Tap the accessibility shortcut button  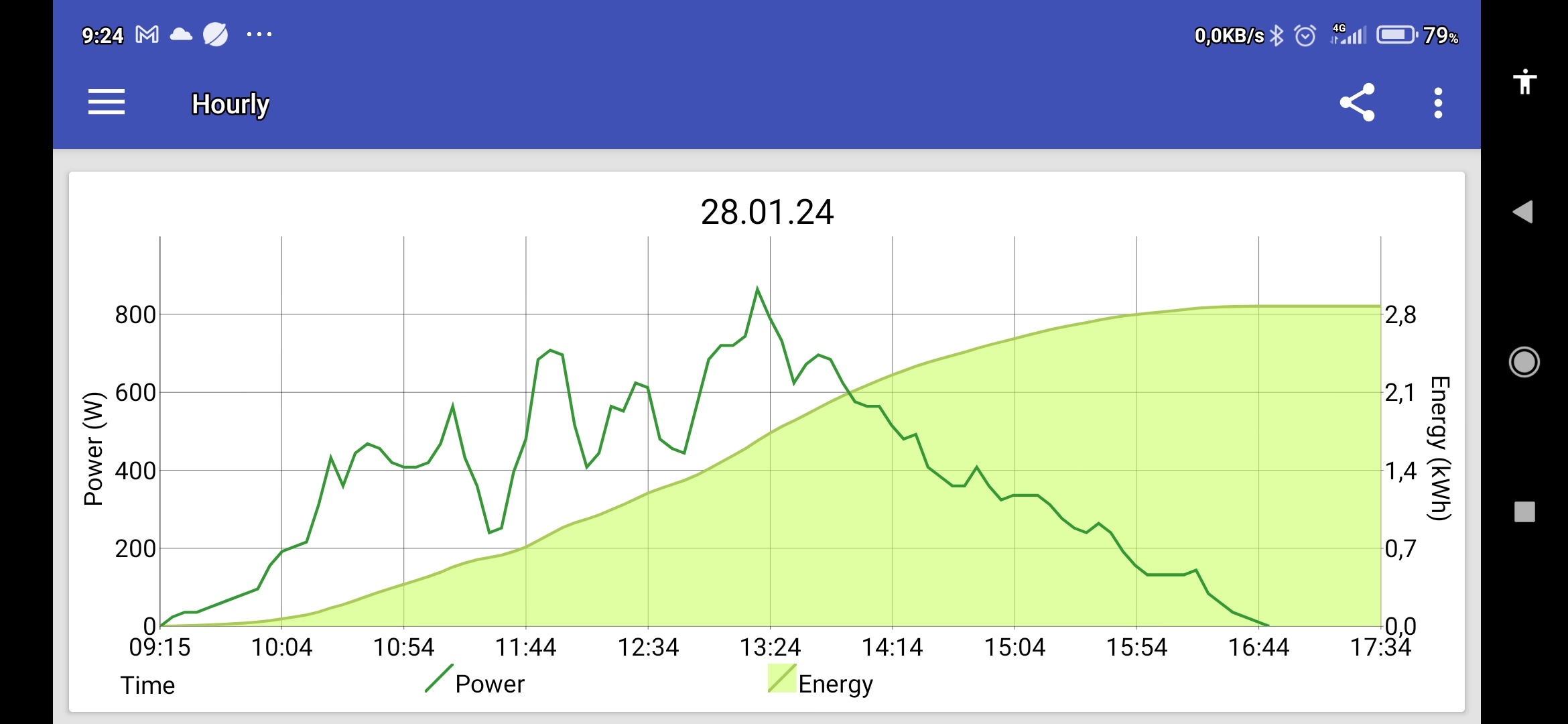tap(1524, 82)
